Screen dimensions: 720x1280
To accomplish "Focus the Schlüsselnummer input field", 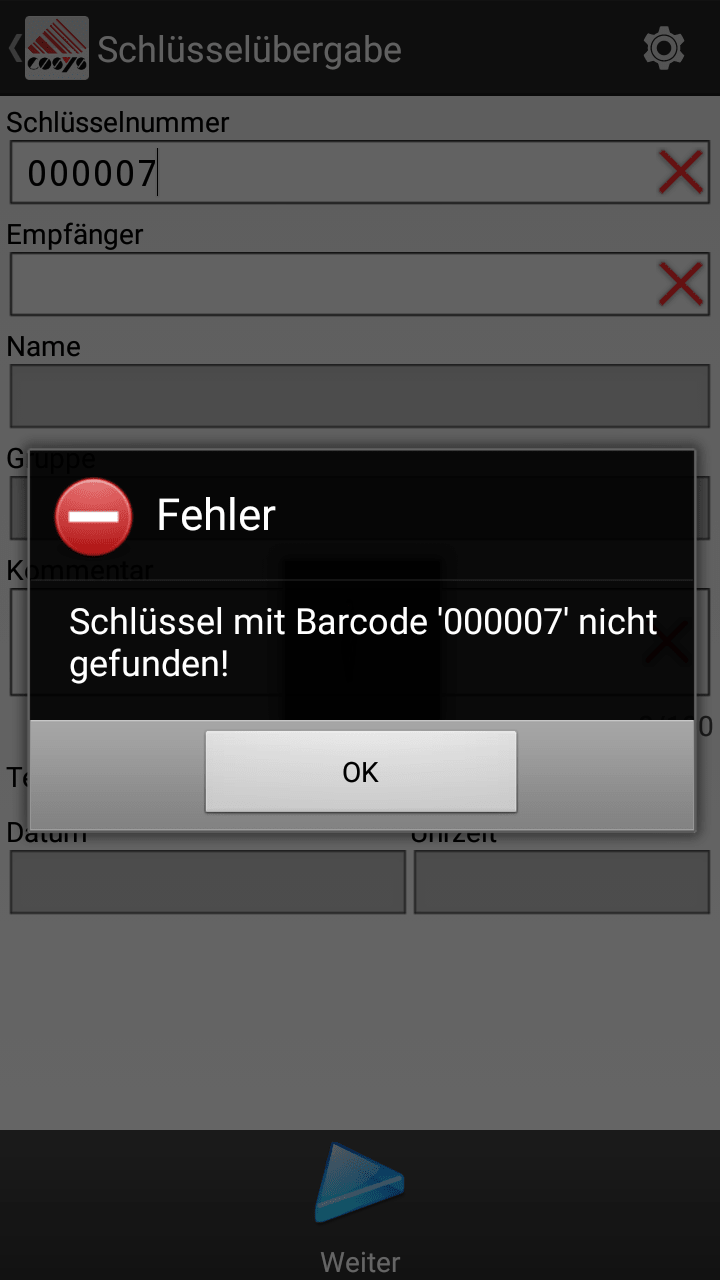I will pyautogui.click(x=330, y=173).
